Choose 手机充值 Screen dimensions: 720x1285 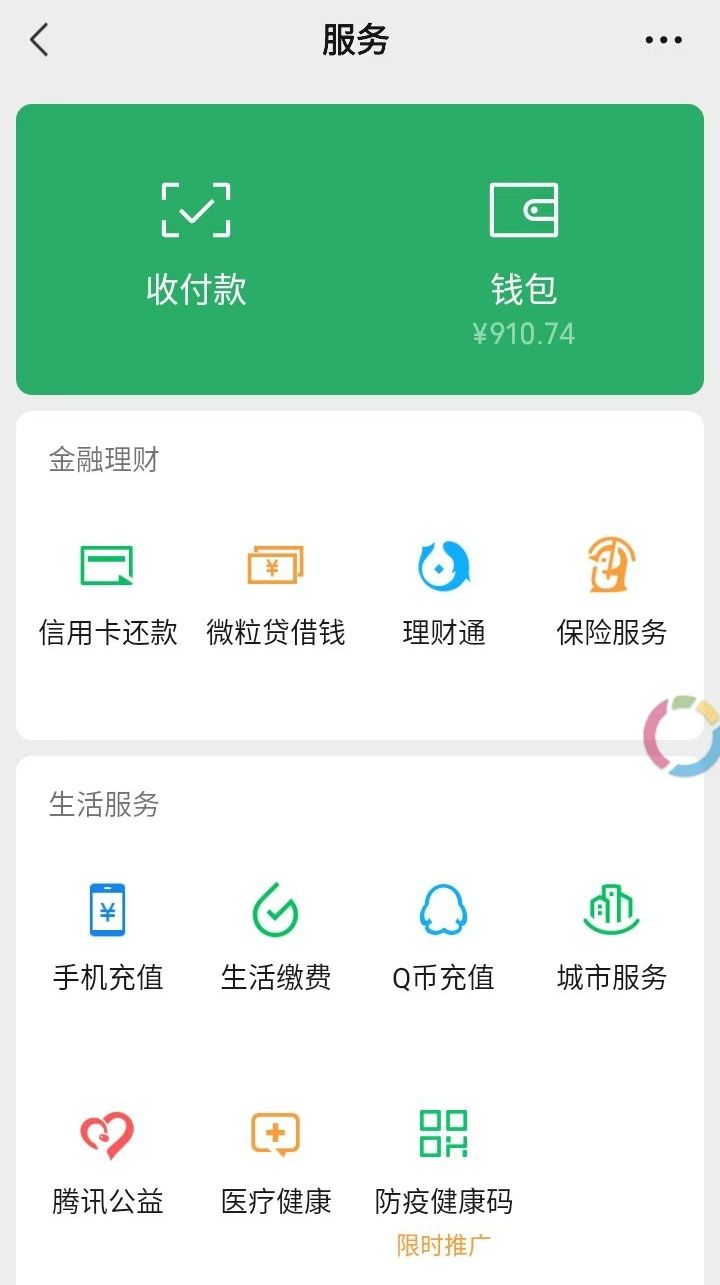click(x=108, y=937)
